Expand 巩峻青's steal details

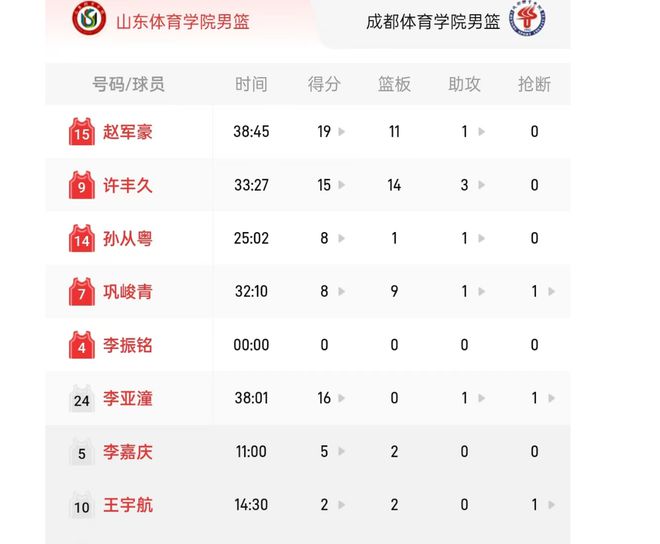(542, 292)
